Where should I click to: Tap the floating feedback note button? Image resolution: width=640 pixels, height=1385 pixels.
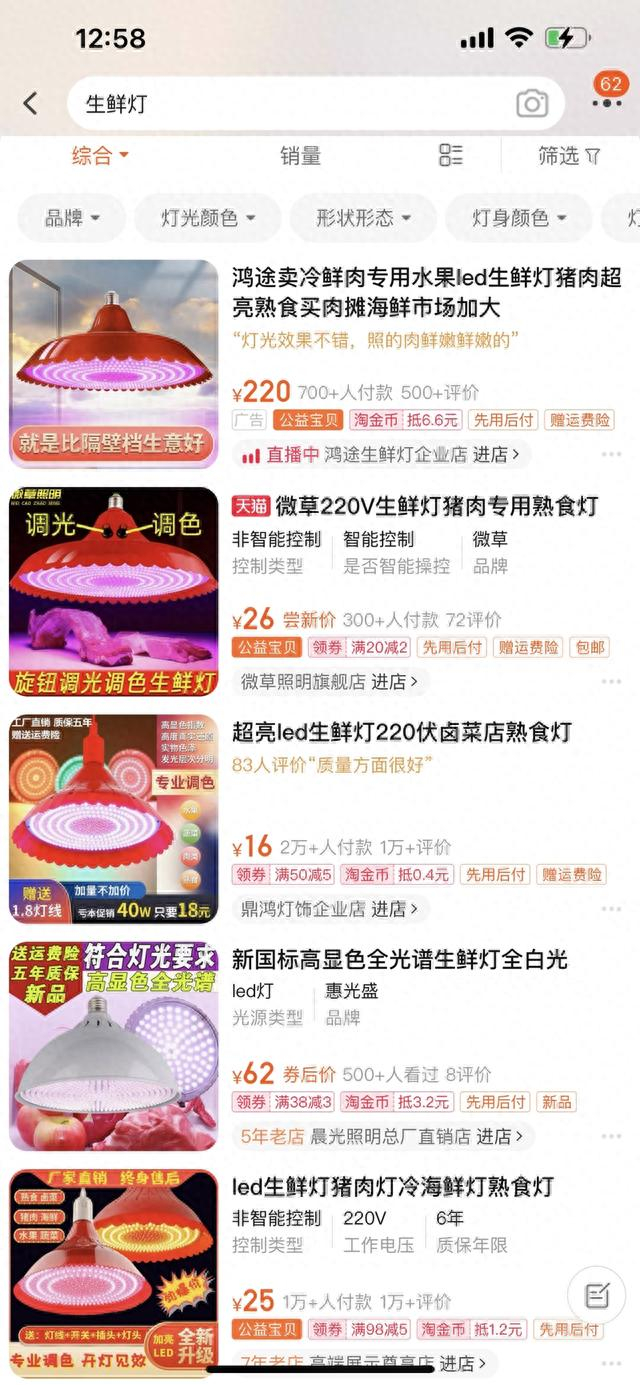(597, 1297)
